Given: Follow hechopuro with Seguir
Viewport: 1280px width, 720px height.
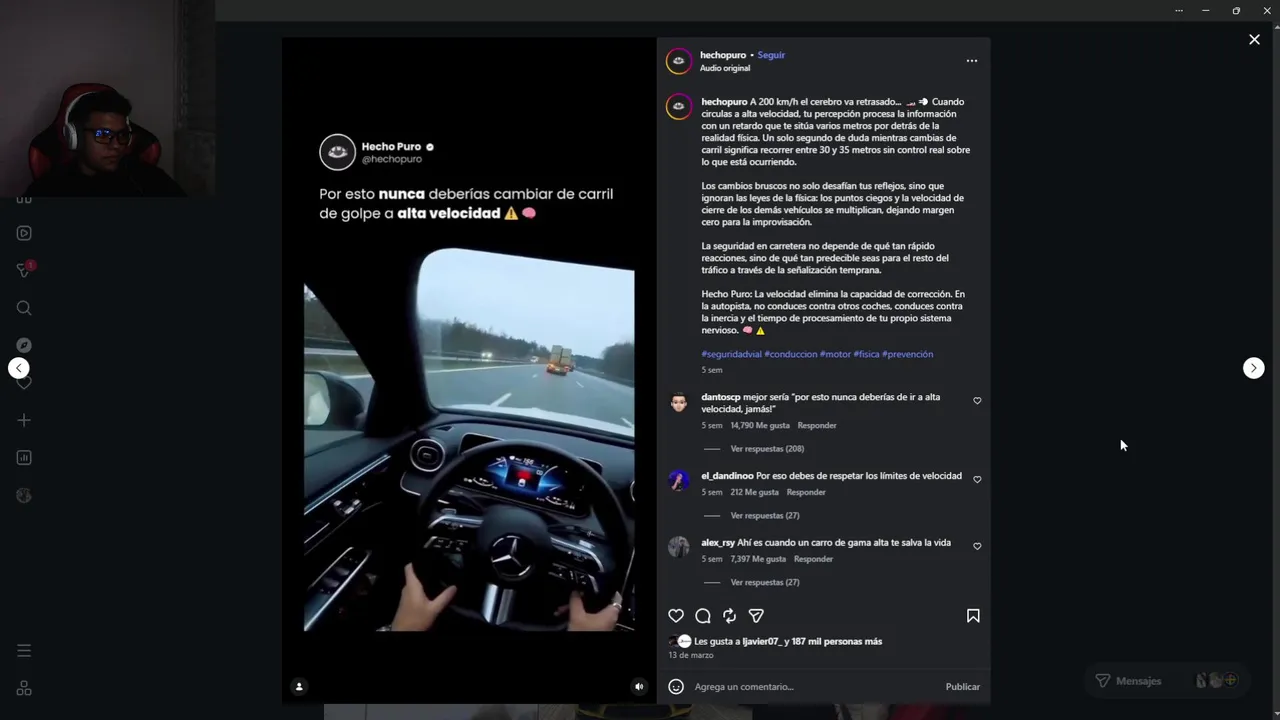Looking at the screenshot, I should (x=771, y=55).
